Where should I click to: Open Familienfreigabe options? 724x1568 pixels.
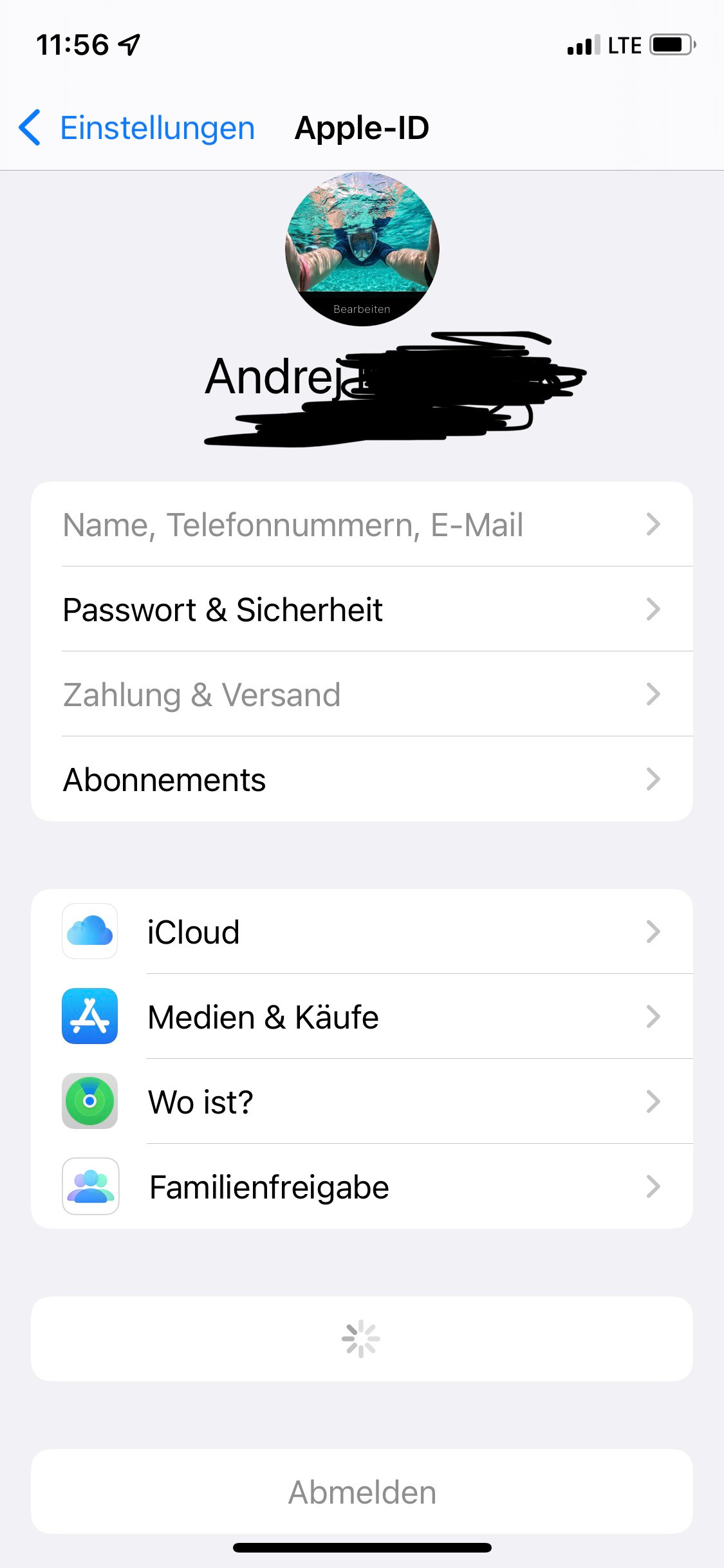click(362, 1187)
